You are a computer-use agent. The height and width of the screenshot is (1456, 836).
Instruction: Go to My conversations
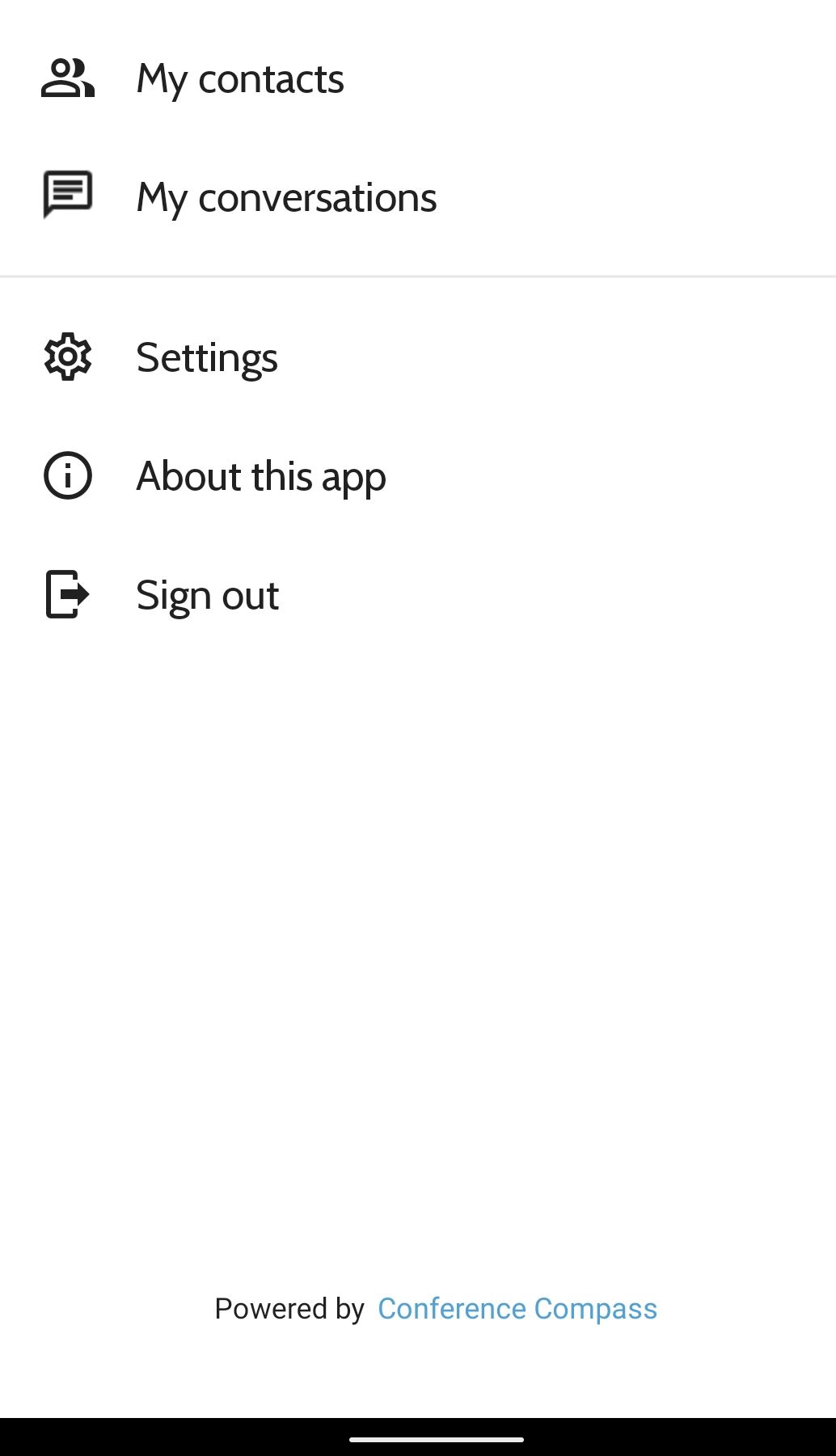[286, 198]
